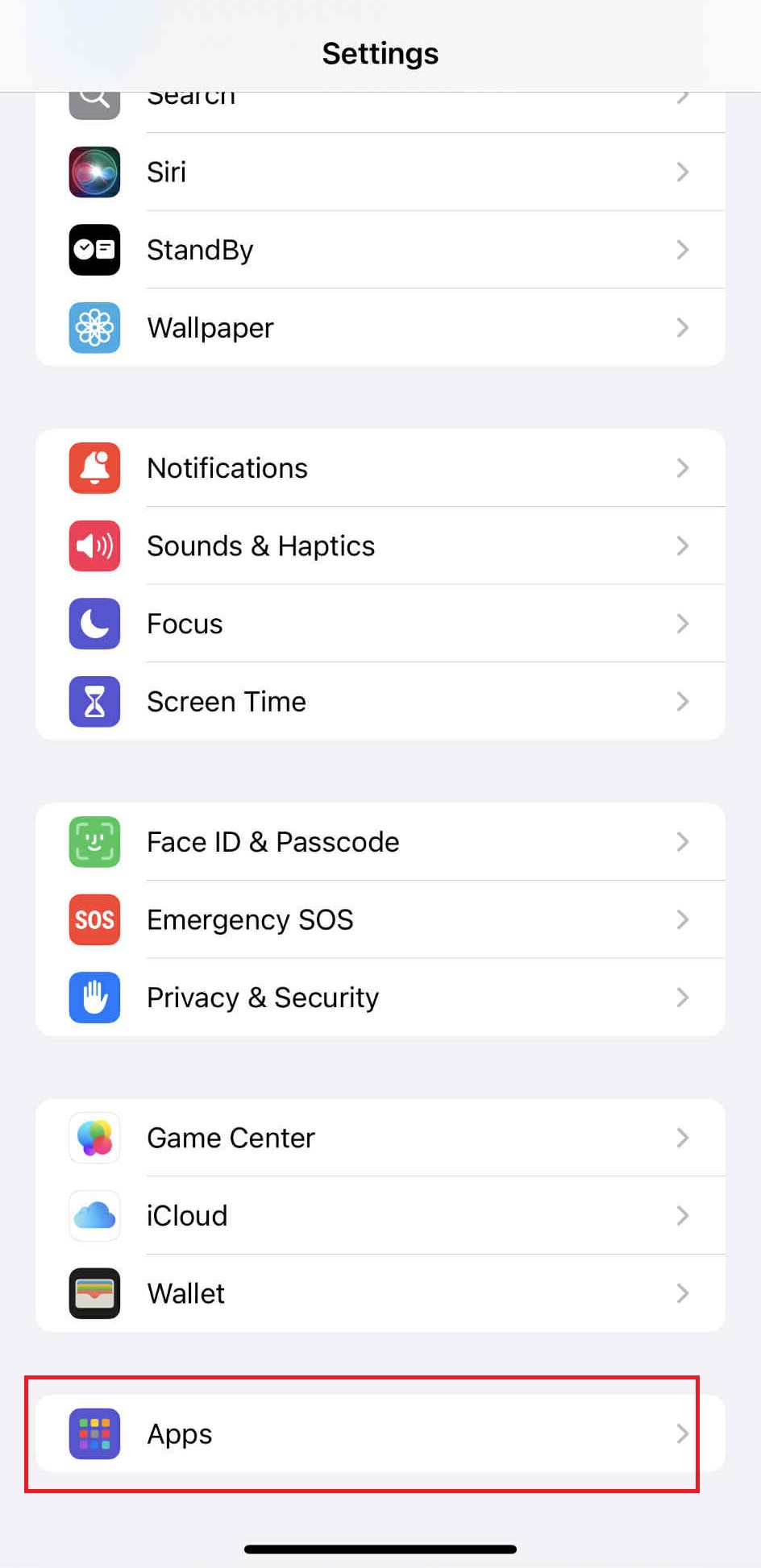Open Privacy & Security
Image resolution: width=761 pixels, height=1568 pixels.
click(379, 998)
